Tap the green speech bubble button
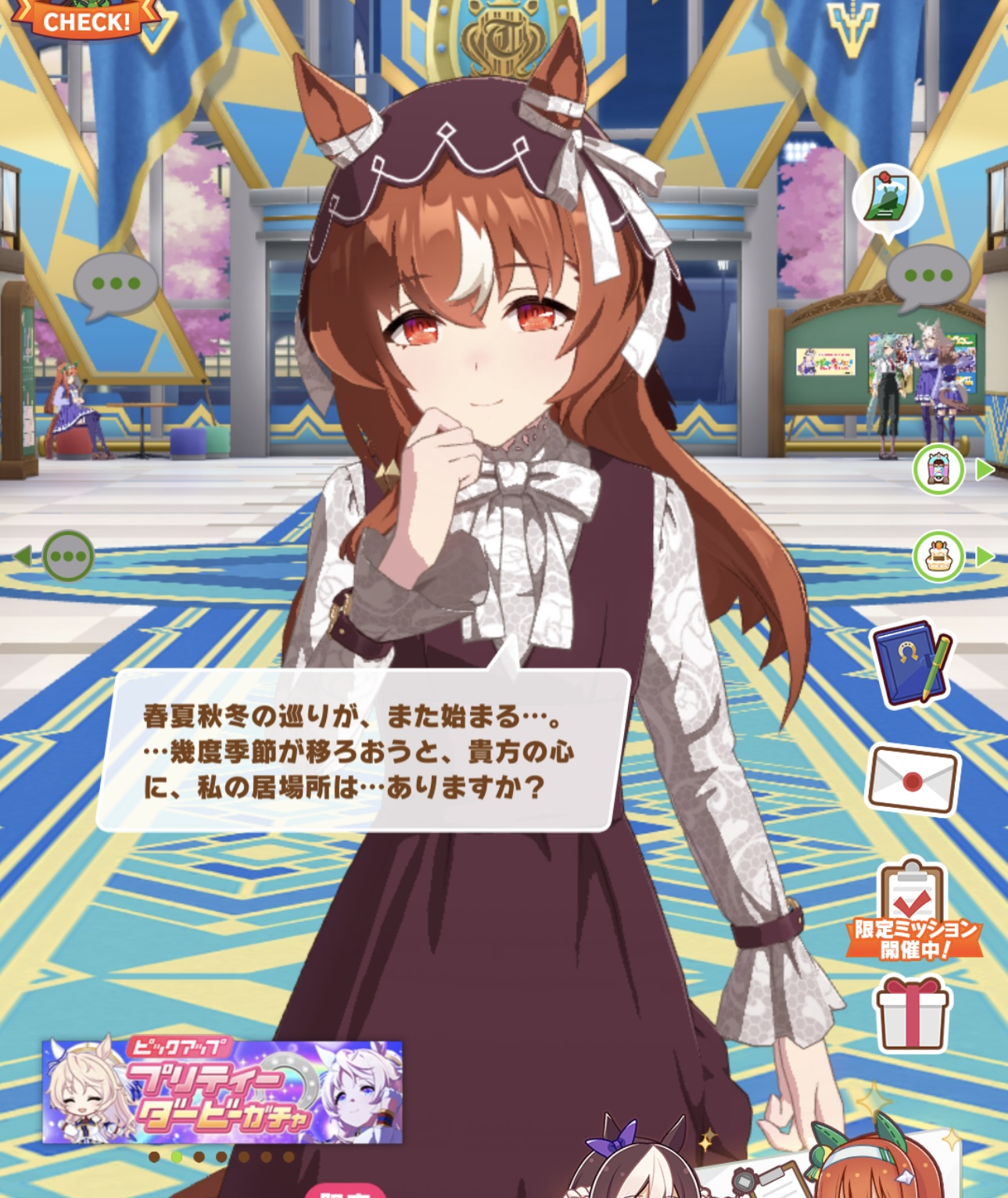Screen dimensions: 1008x1198 68,557
